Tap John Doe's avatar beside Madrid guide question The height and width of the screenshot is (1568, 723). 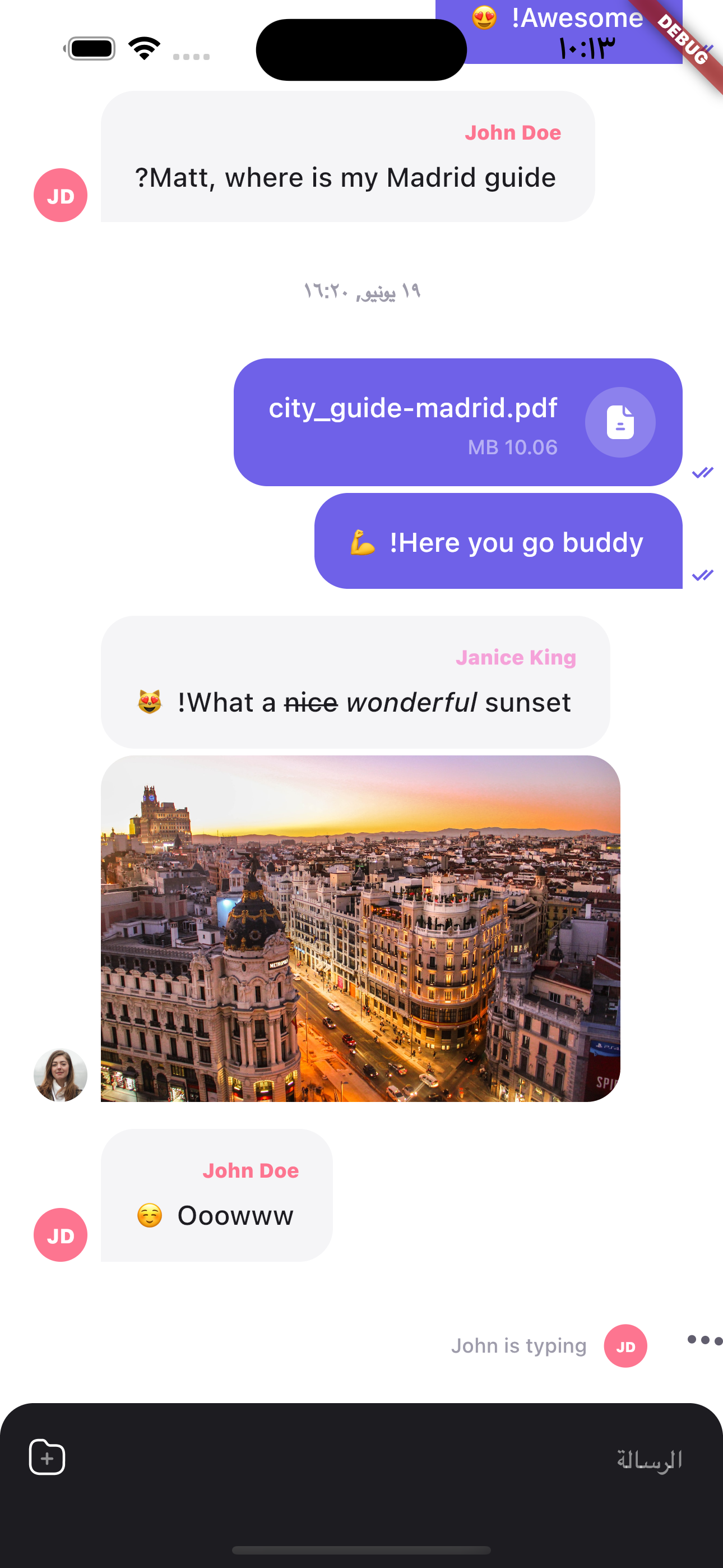pos(61,195)
